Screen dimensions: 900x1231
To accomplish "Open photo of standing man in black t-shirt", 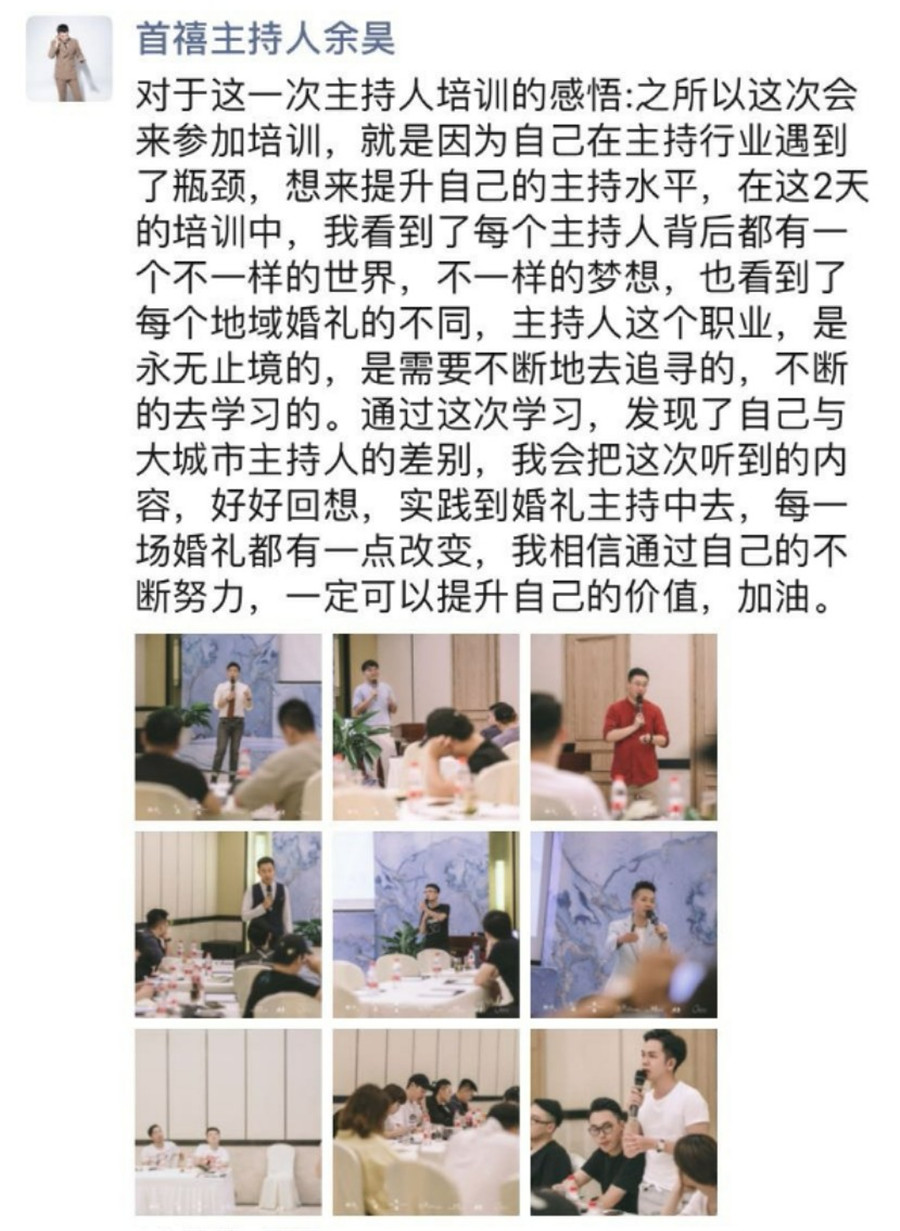I will (x=426, y=924).
